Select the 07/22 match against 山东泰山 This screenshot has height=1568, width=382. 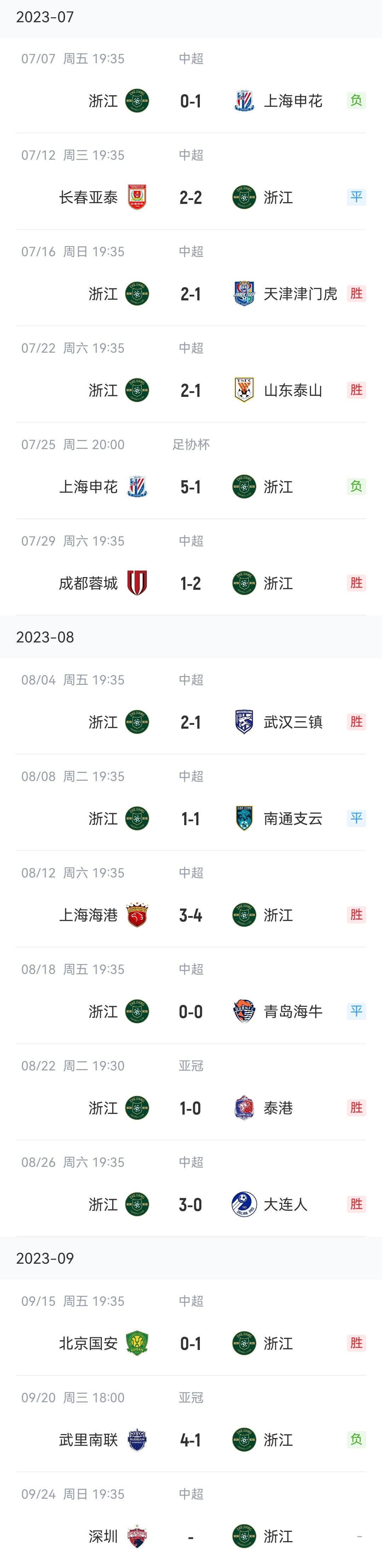(x=191, y=391)
